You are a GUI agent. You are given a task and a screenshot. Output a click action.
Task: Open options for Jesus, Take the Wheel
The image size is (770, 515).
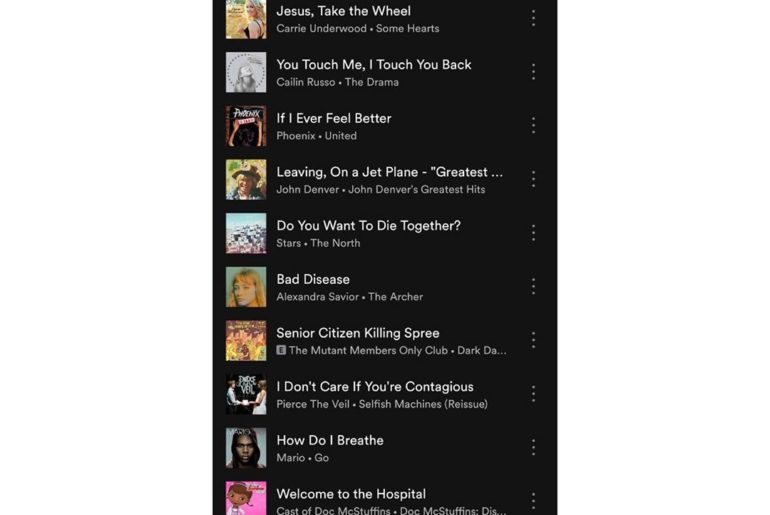[x=533, y=18]
